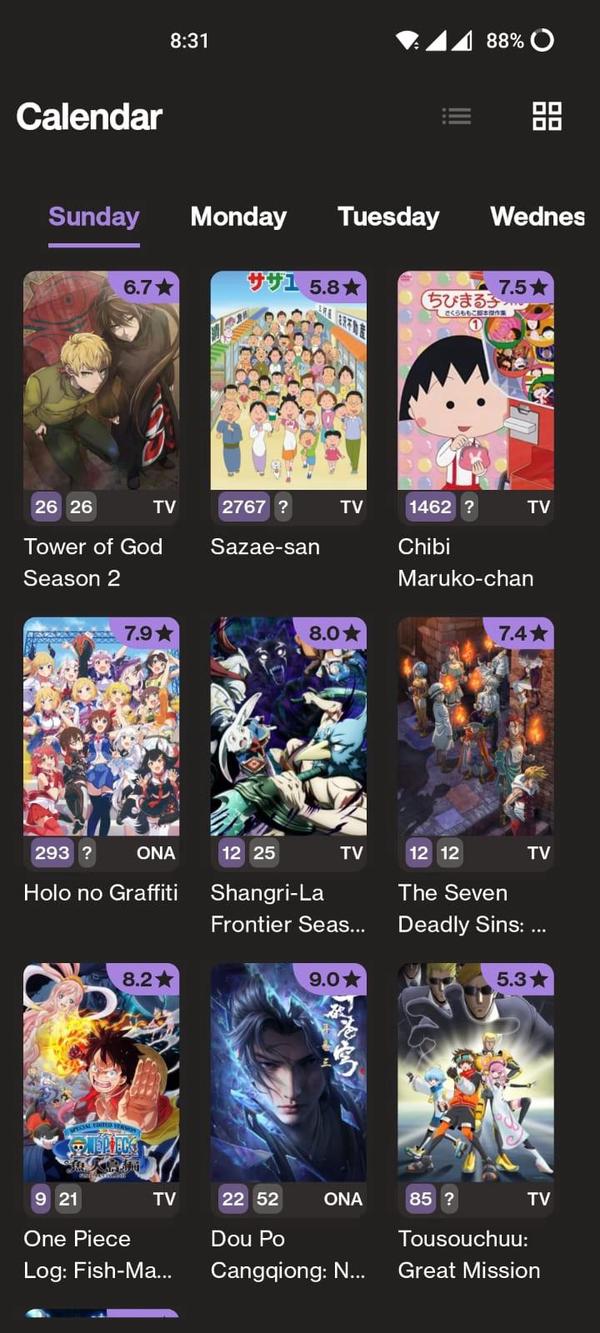View Tuesday's anime schedule
The width and height of the screenshot is (600, 1333).
click(x=388, y=217)
